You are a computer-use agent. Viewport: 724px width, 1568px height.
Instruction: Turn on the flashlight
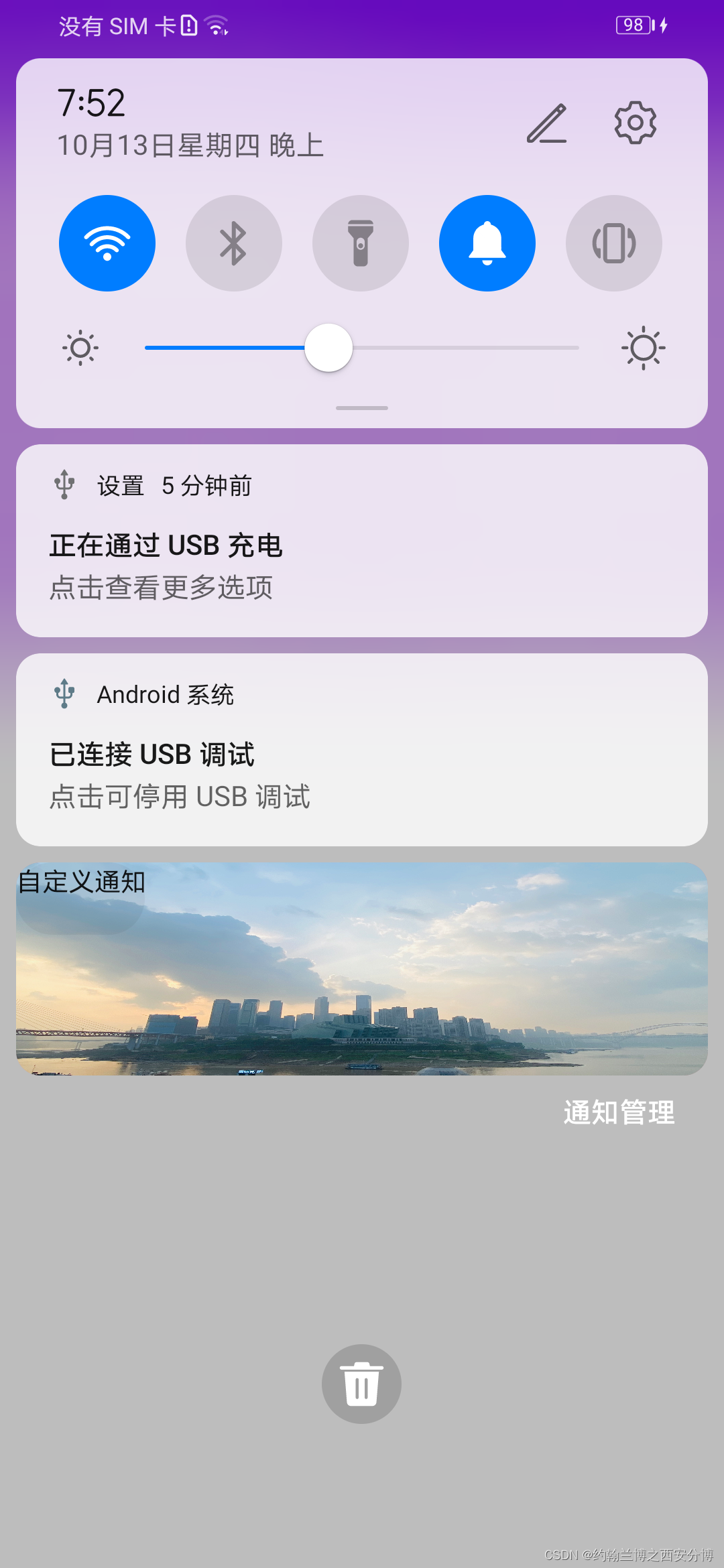[x=361, y=243]
